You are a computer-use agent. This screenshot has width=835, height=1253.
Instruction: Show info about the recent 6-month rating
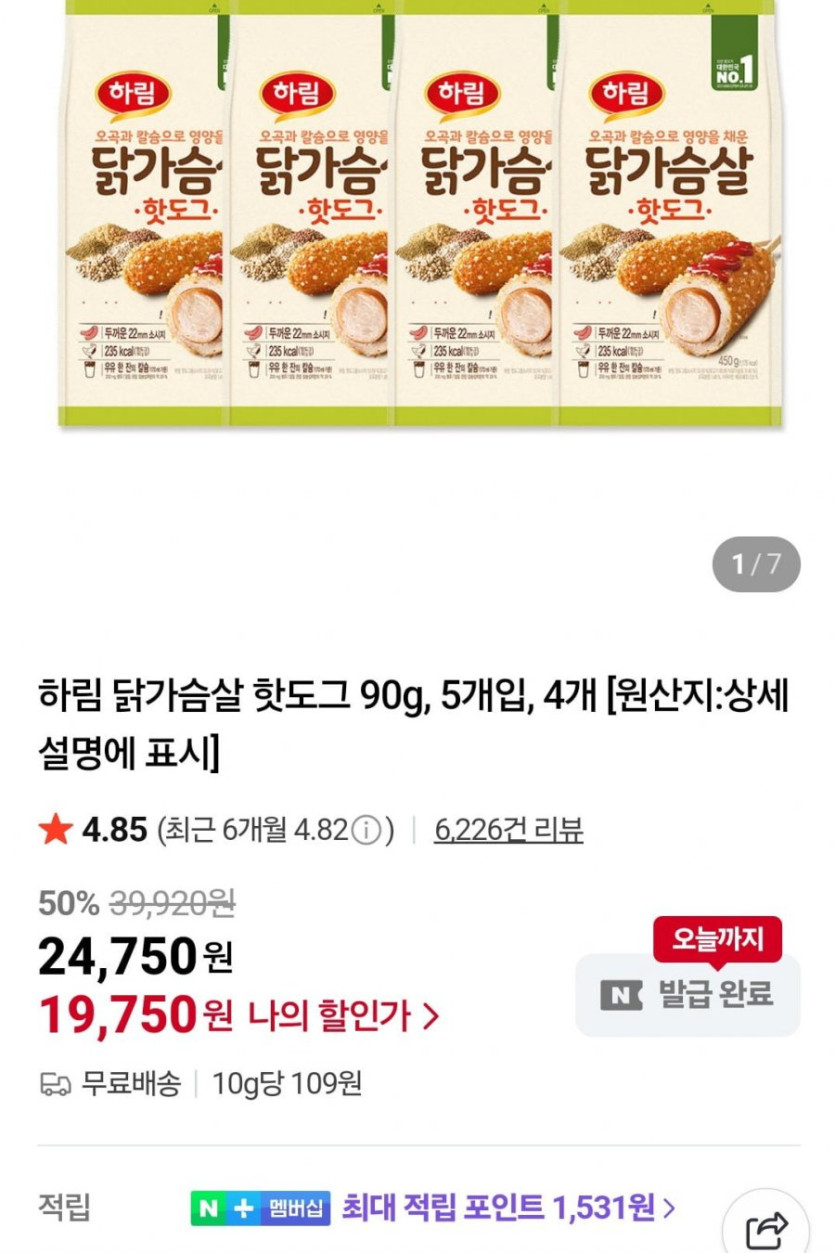368,830
